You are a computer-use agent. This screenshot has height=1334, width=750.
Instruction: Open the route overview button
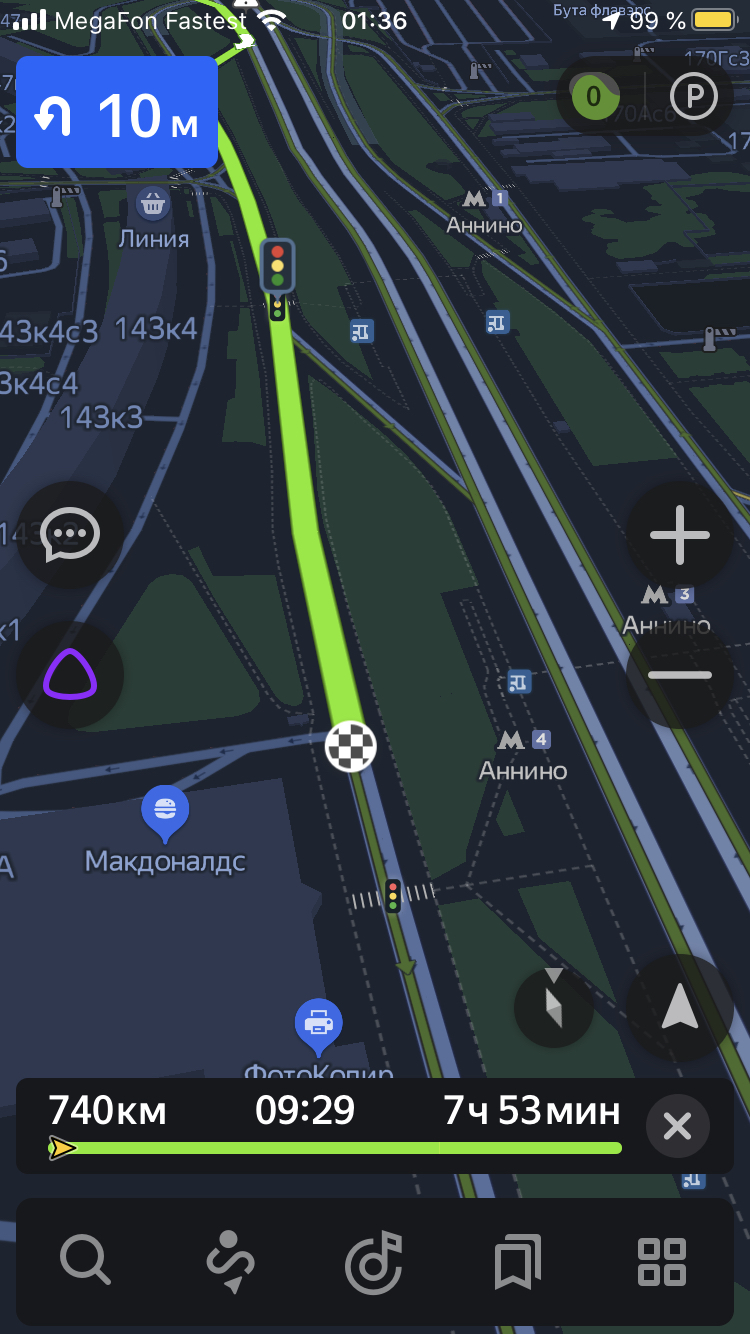[230, 1262]
